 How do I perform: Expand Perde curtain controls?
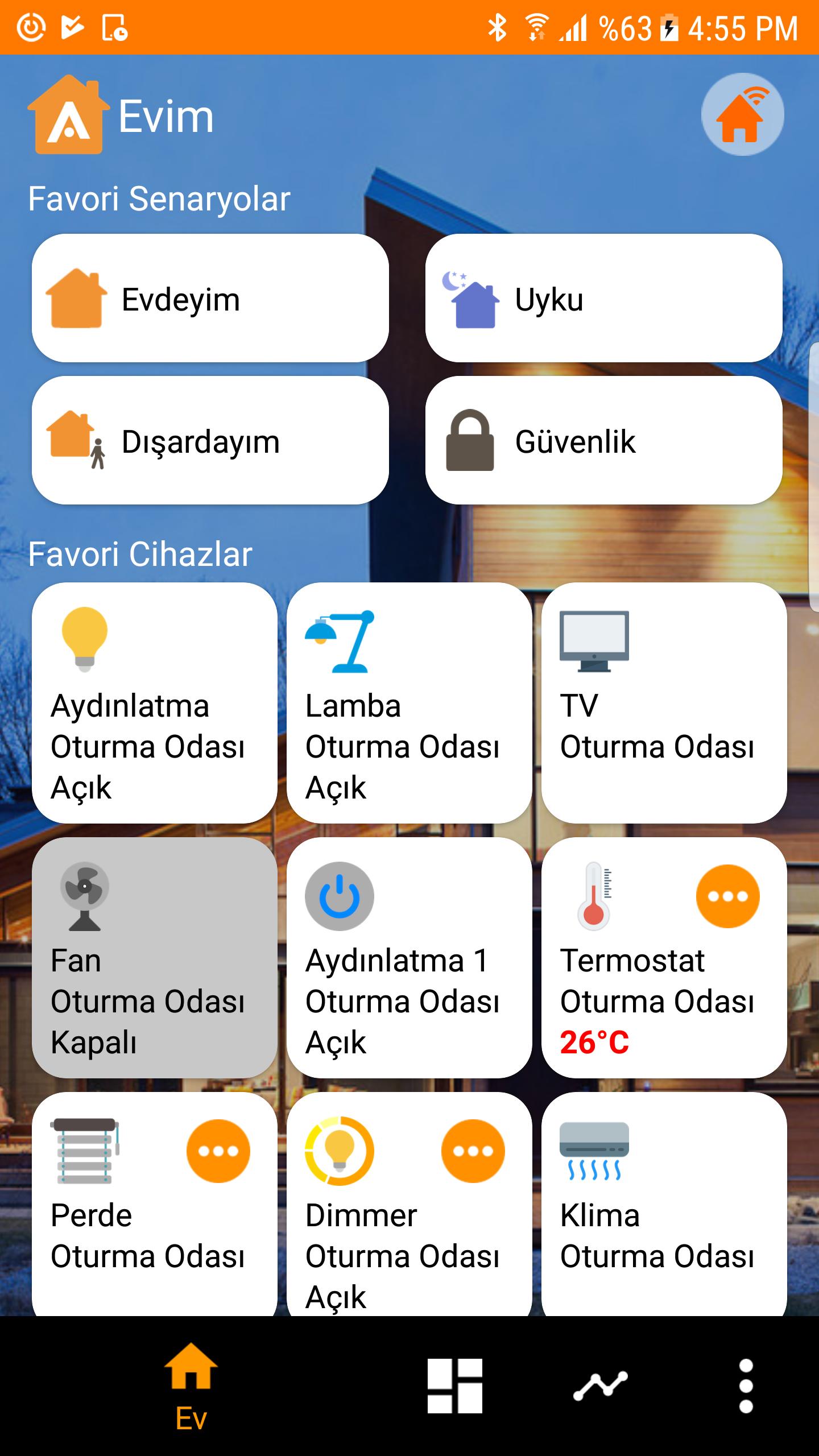218,1150
